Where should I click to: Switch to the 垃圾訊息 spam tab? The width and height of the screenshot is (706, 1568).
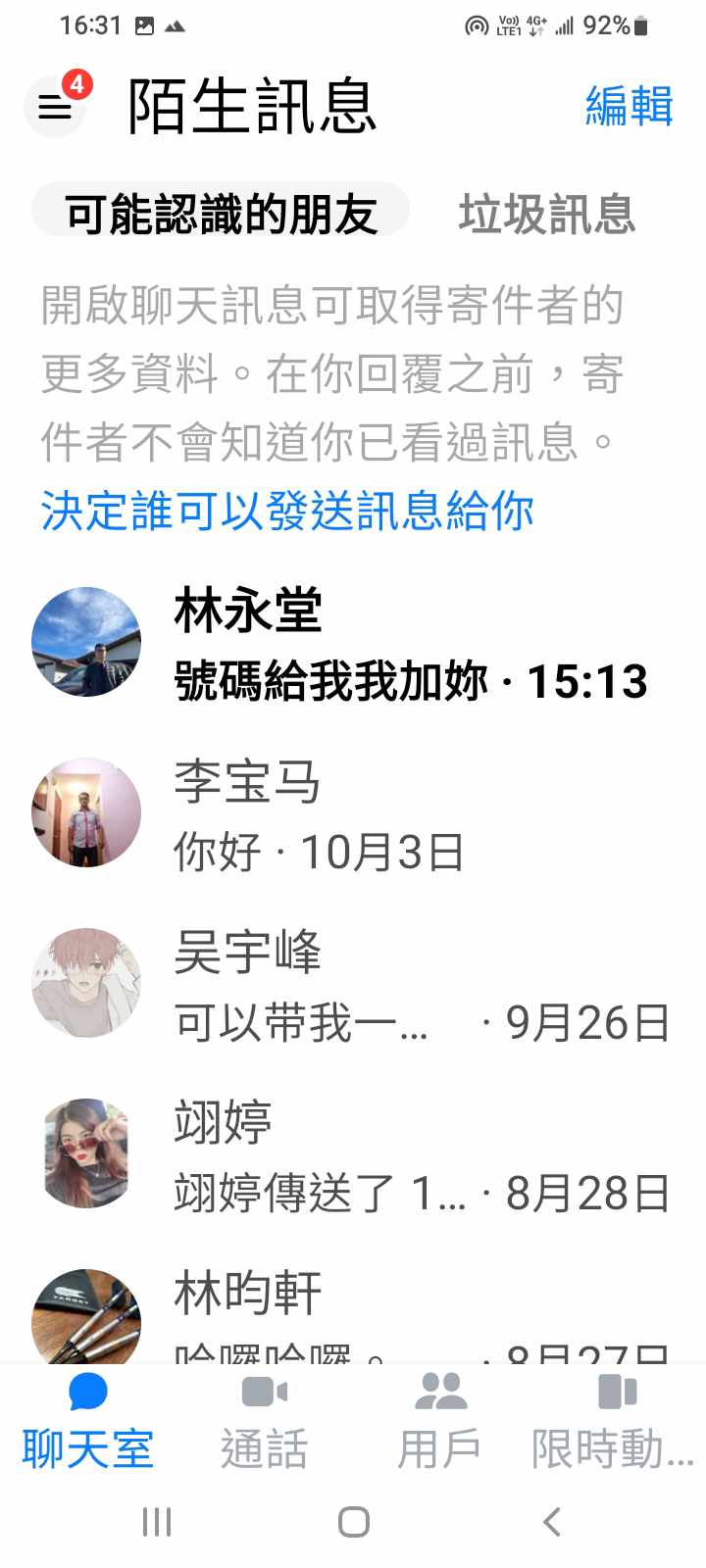coord(547,214)
